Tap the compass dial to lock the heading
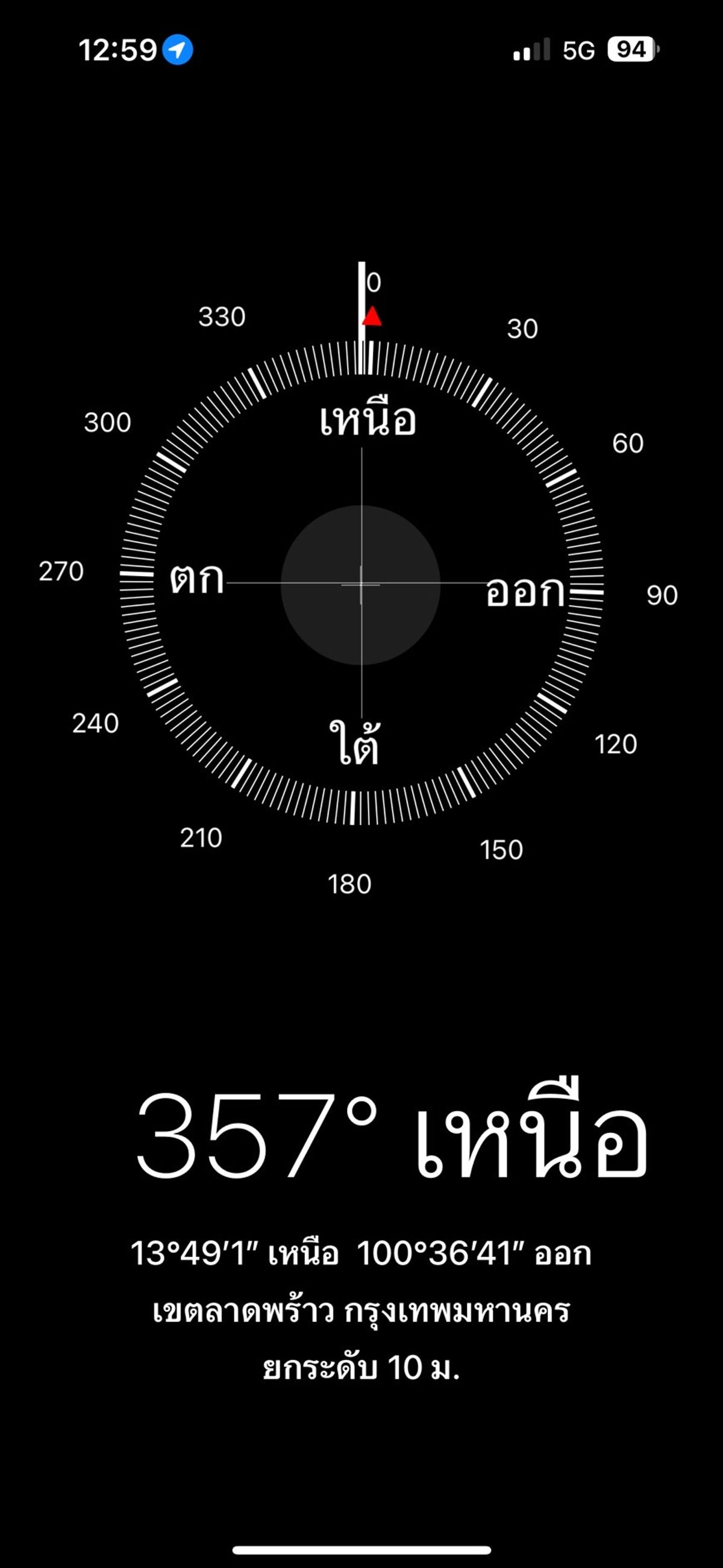Screen dimensions: 723x1568 [361, 584]
